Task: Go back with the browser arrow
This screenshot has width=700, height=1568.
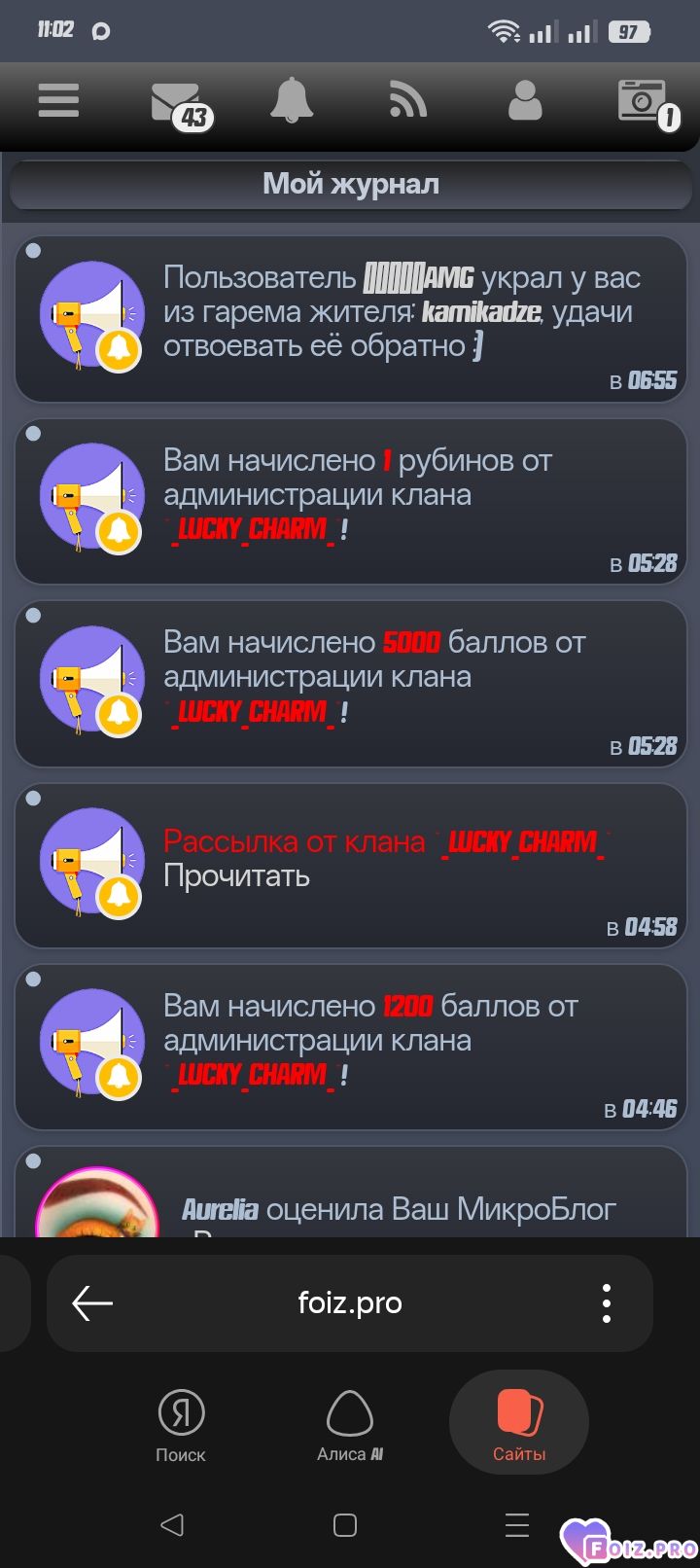Action: point(93,1303)
